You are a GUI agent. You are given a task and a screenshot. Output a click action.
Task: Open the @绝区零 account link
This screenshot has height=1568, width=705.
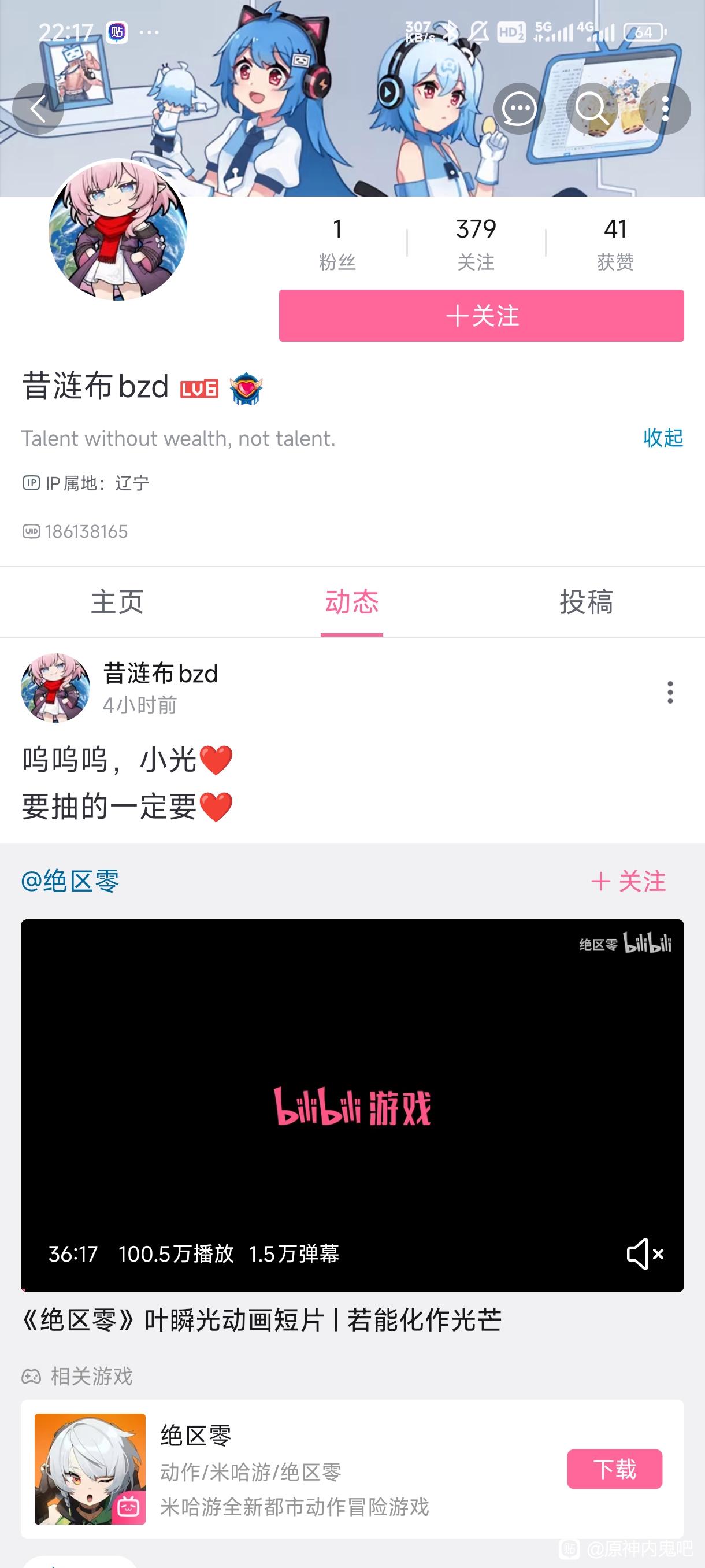click(70, 881)
